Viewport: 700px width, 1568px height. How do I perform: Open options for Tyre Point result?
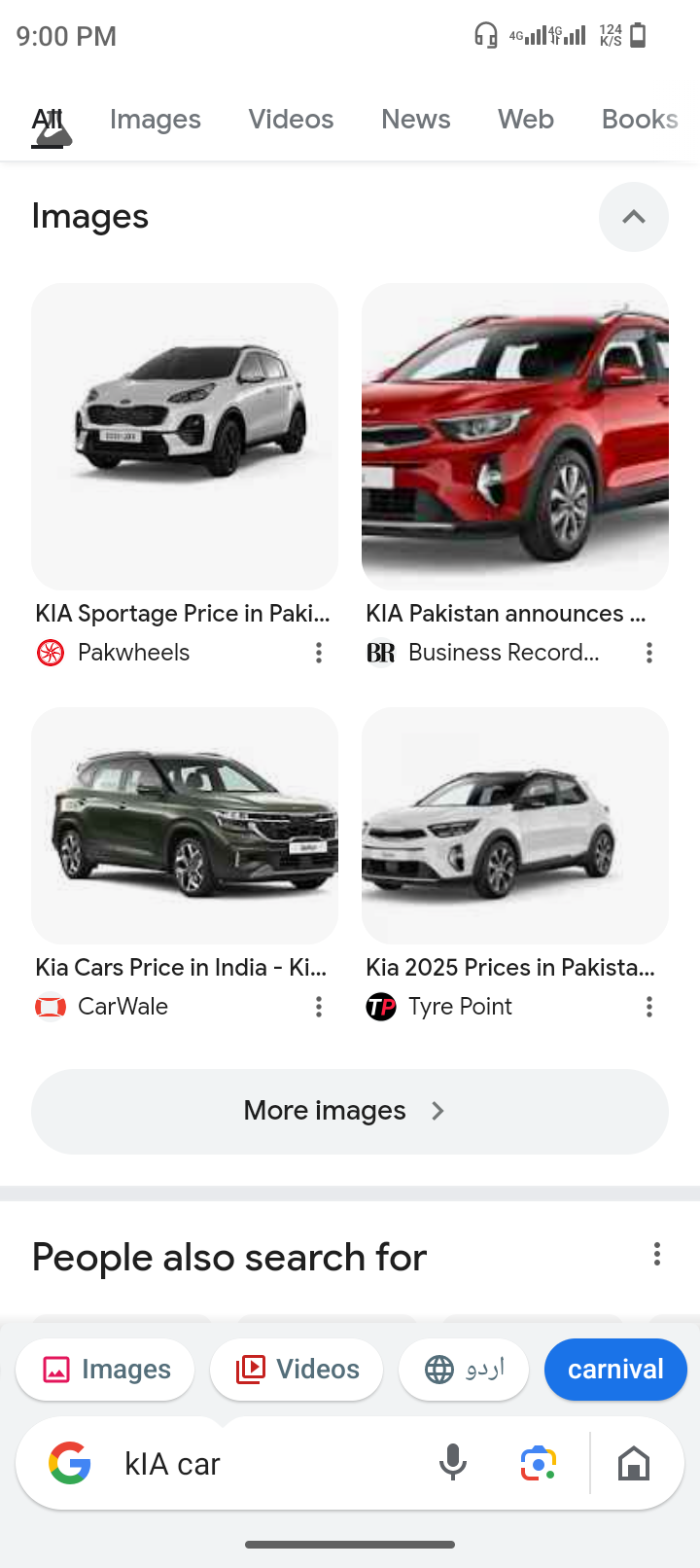point(649,1007)
